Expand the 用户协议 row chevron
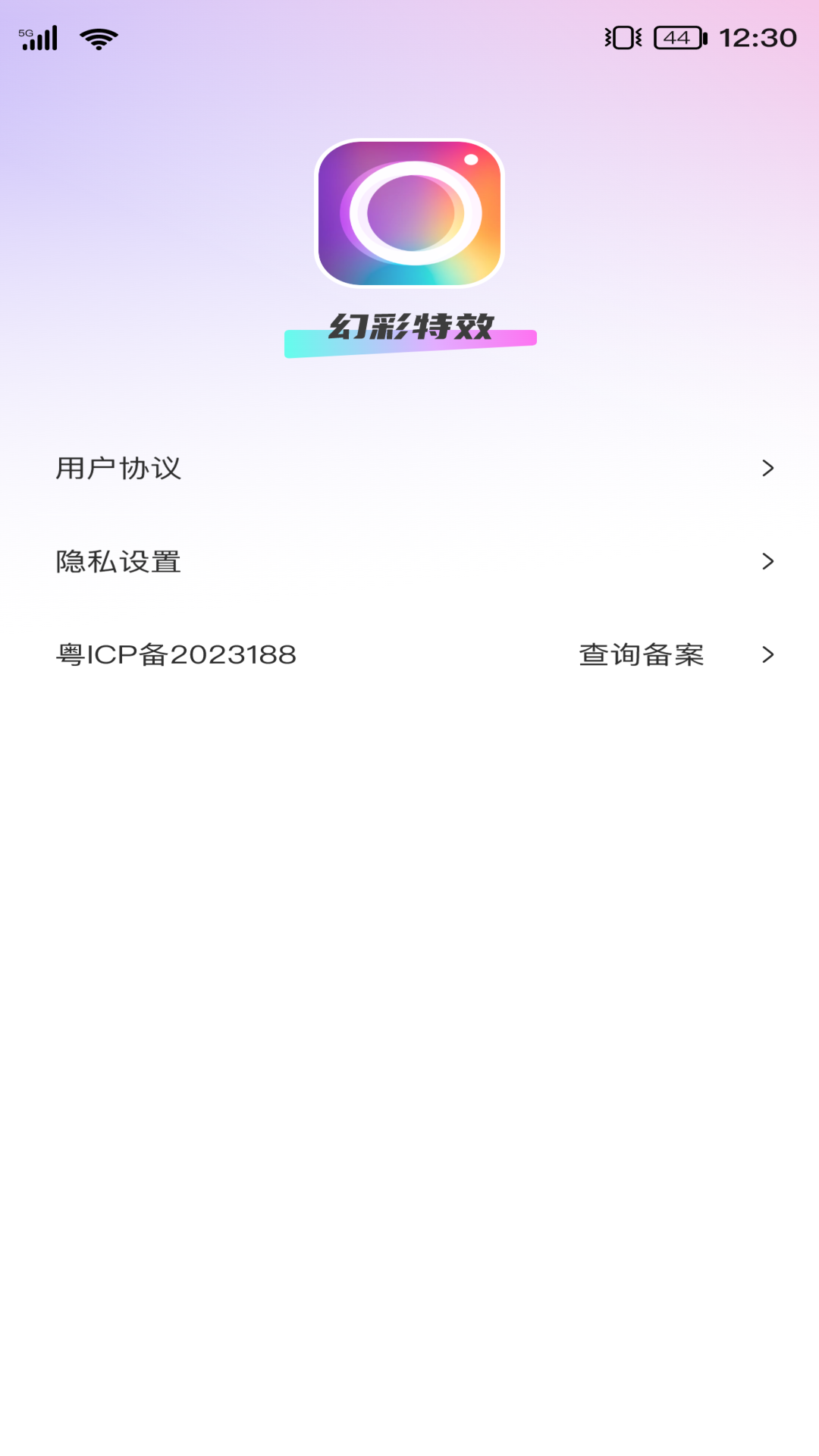 pos(768,469)
